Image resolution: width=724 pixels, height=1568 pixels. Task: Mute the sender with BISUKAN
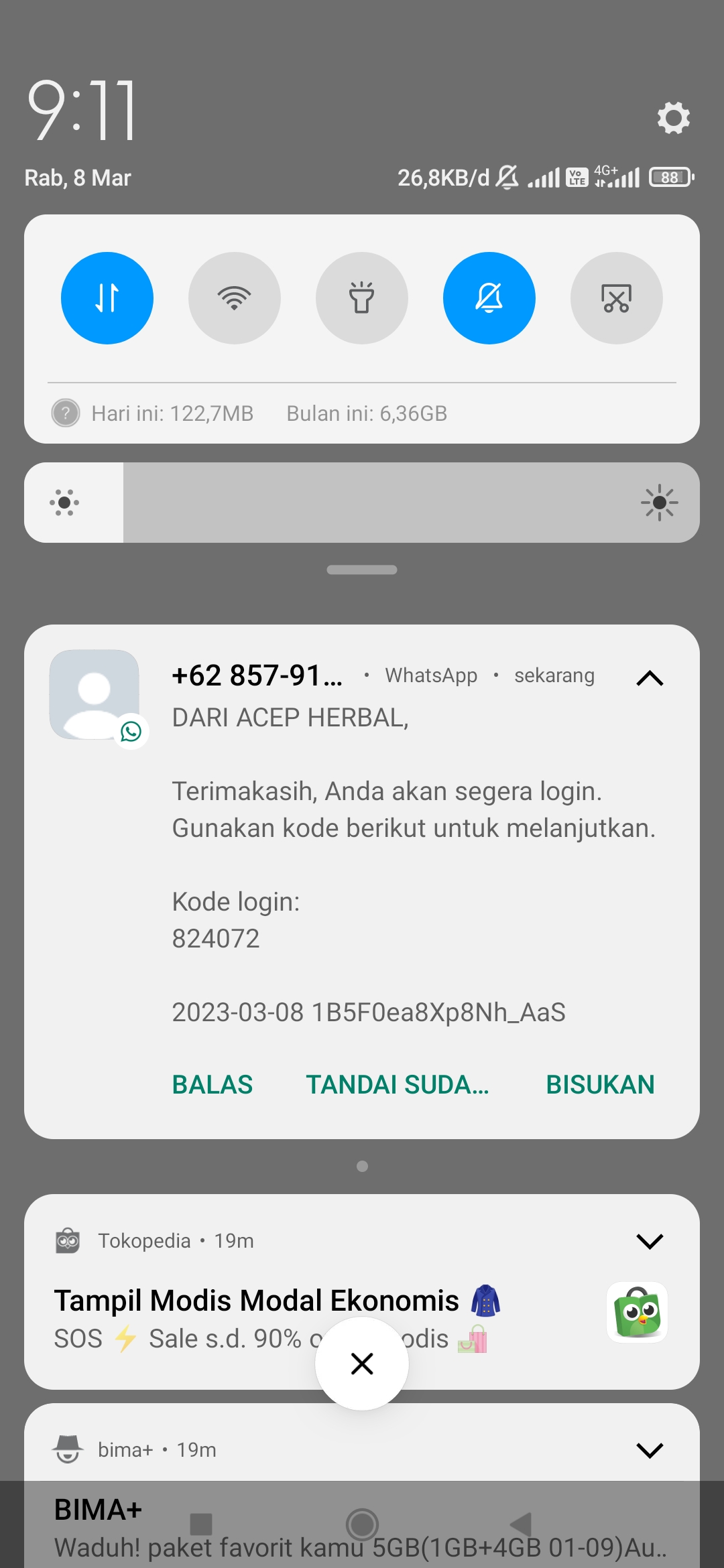click(x=600, y=1084)
